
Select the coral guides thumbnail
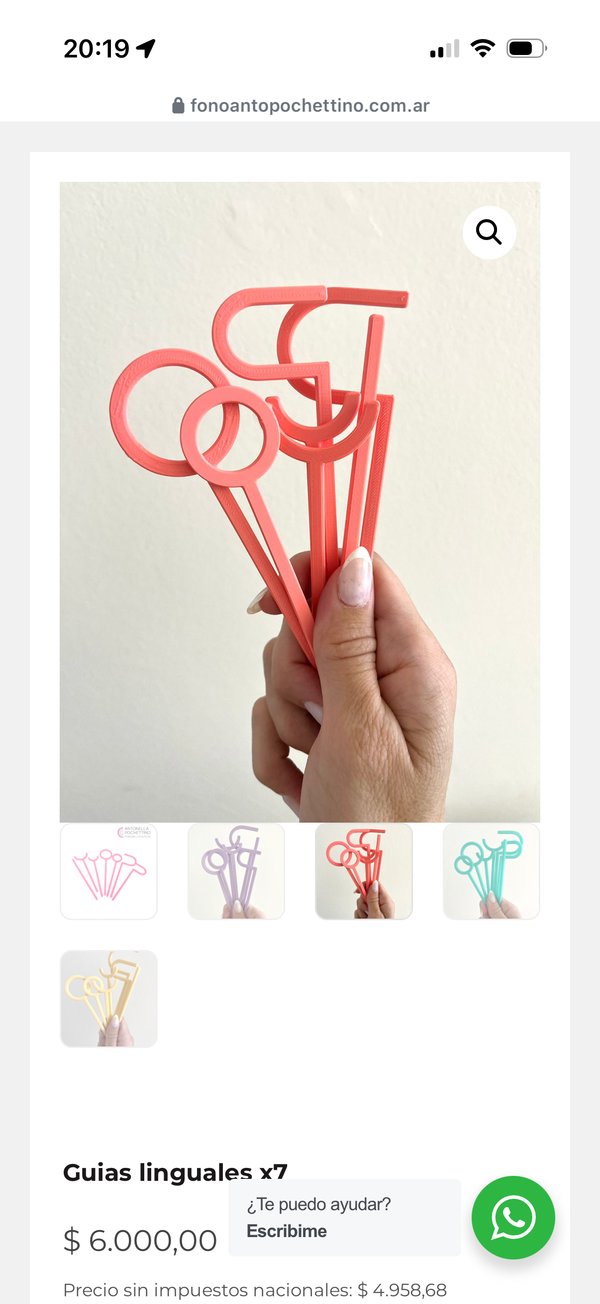point(364,871)
